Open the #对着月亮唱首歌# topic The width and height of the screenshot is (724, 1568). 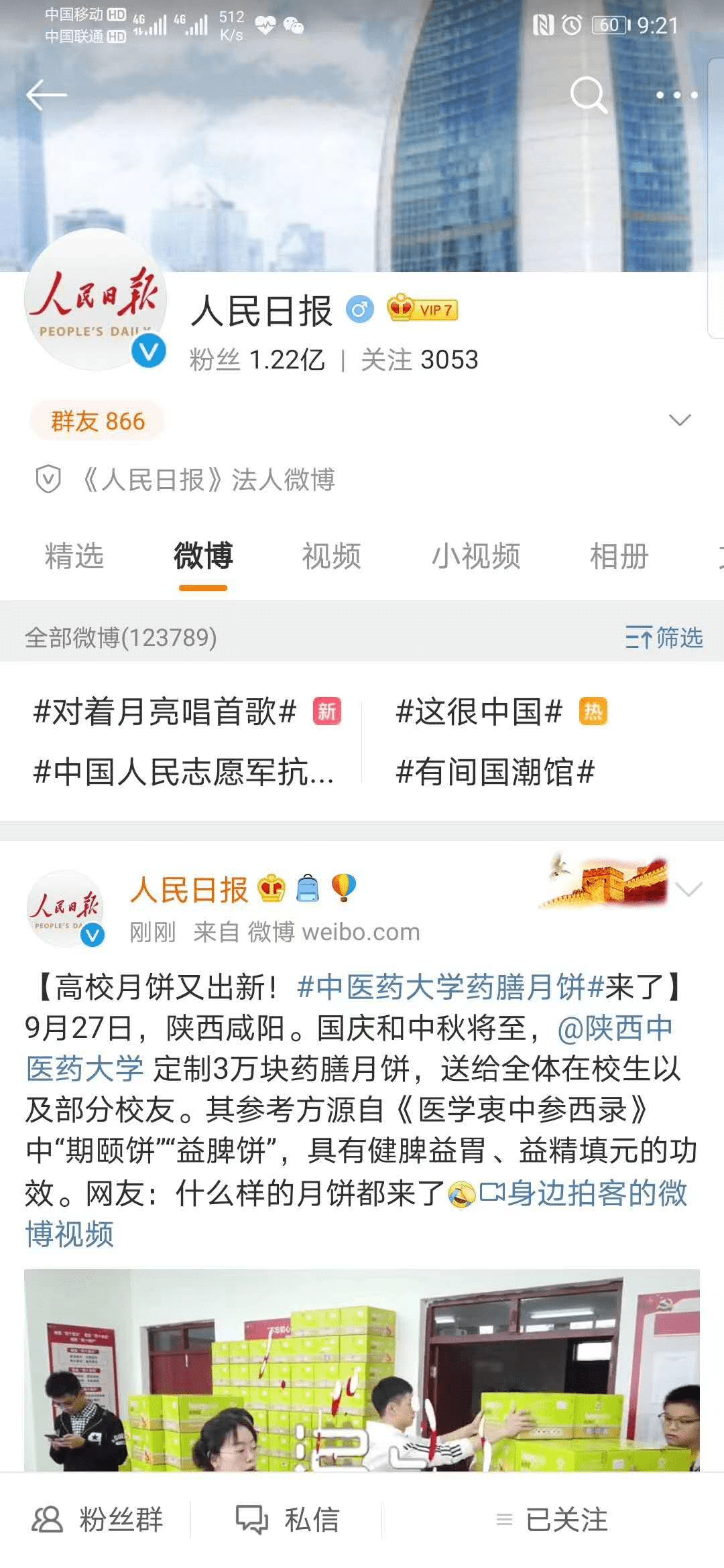click(165, 711)
